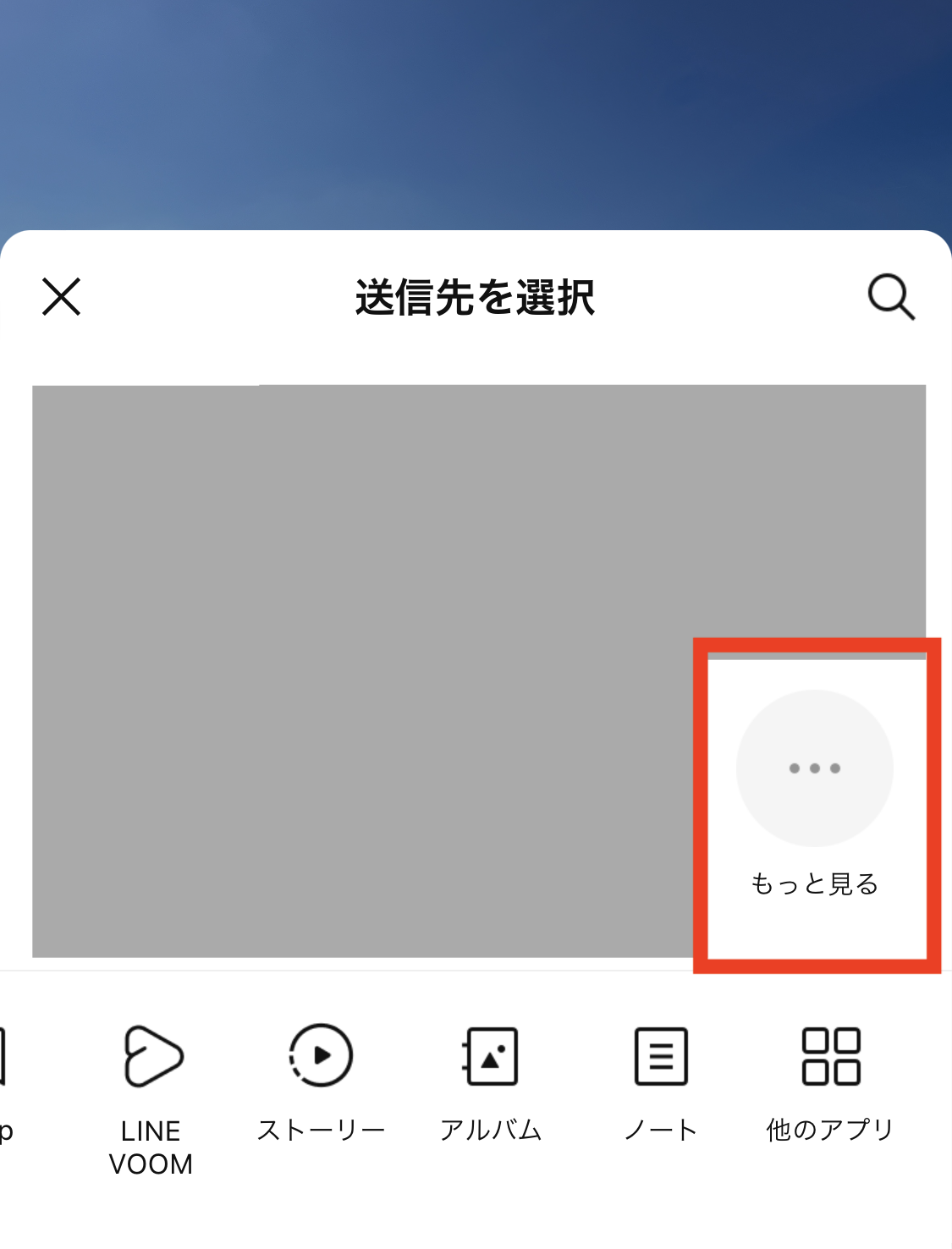
Task: Tap もっと見る to see more
Action: click(x=815, y=770)
